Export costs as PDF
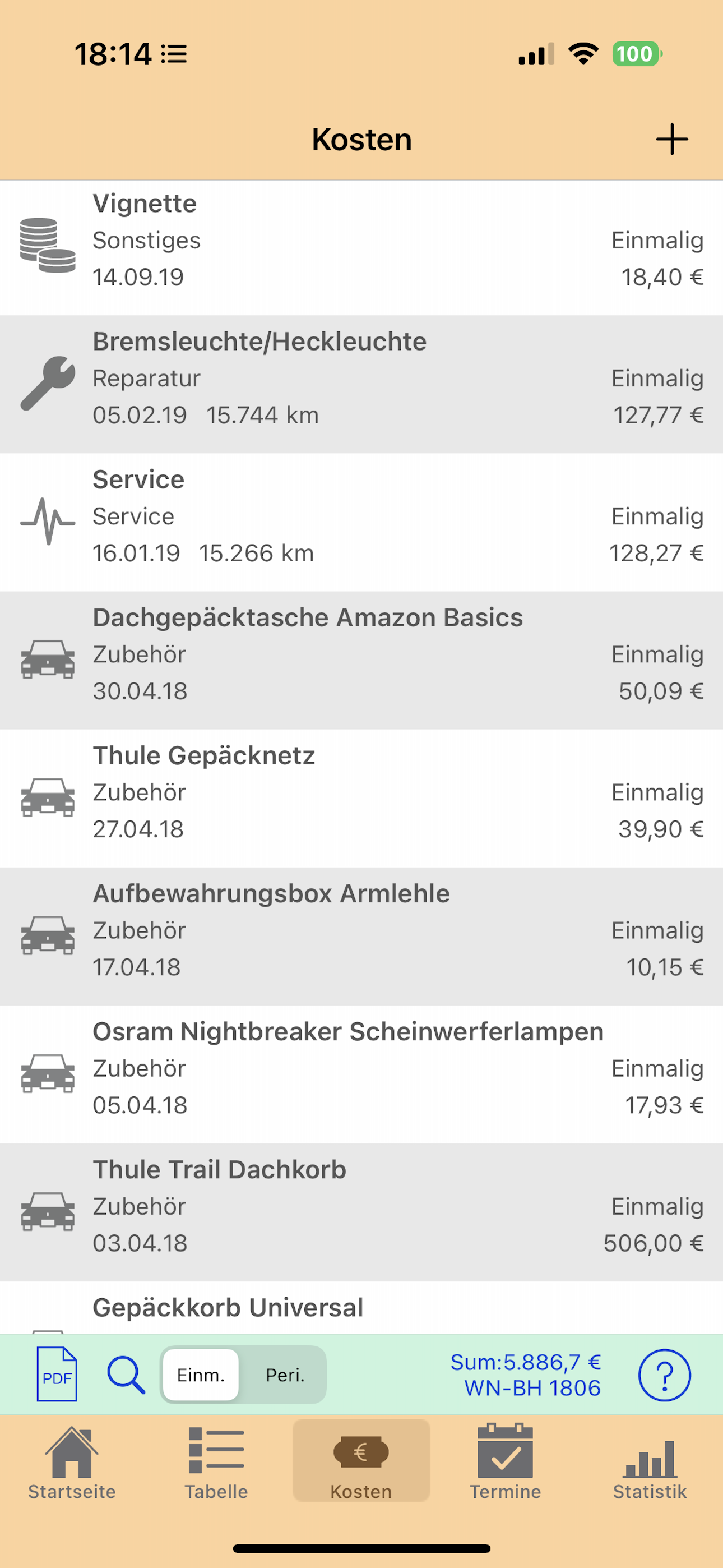The height and width of the screenshot is (1568, 723). click(x=57, y=1374)
